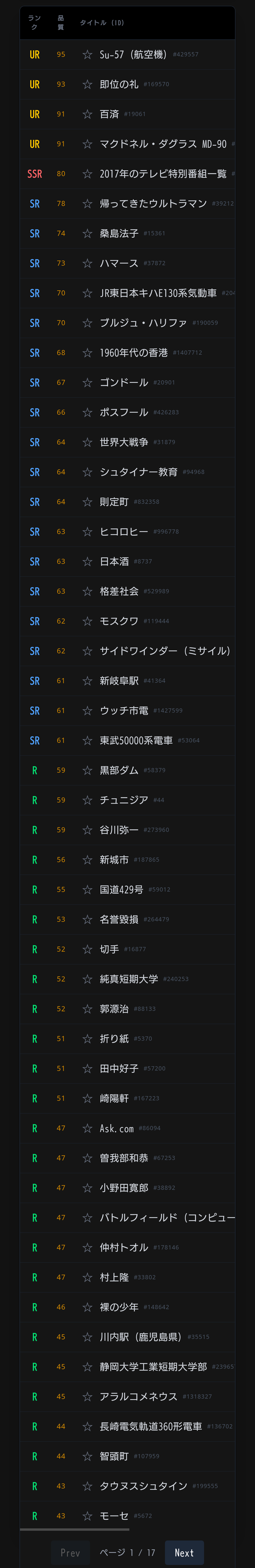
Task: Open the 日本酒 entry
Action: coord(114,562)
